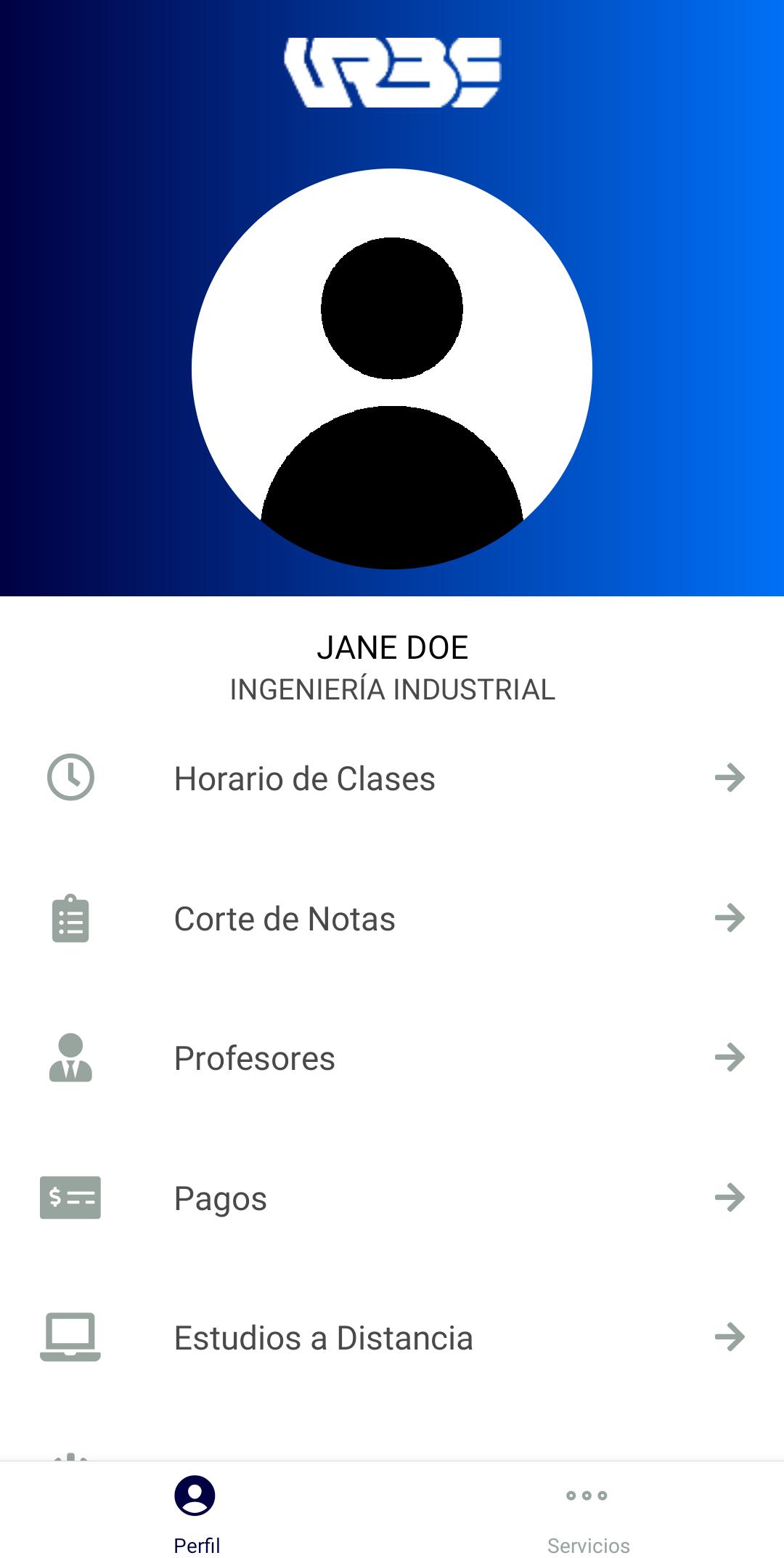Viewport: 784px width, 1558px height.
Task: Switch to the Servicios tab
Action: pyautogui.click(x=588, y=1510)
